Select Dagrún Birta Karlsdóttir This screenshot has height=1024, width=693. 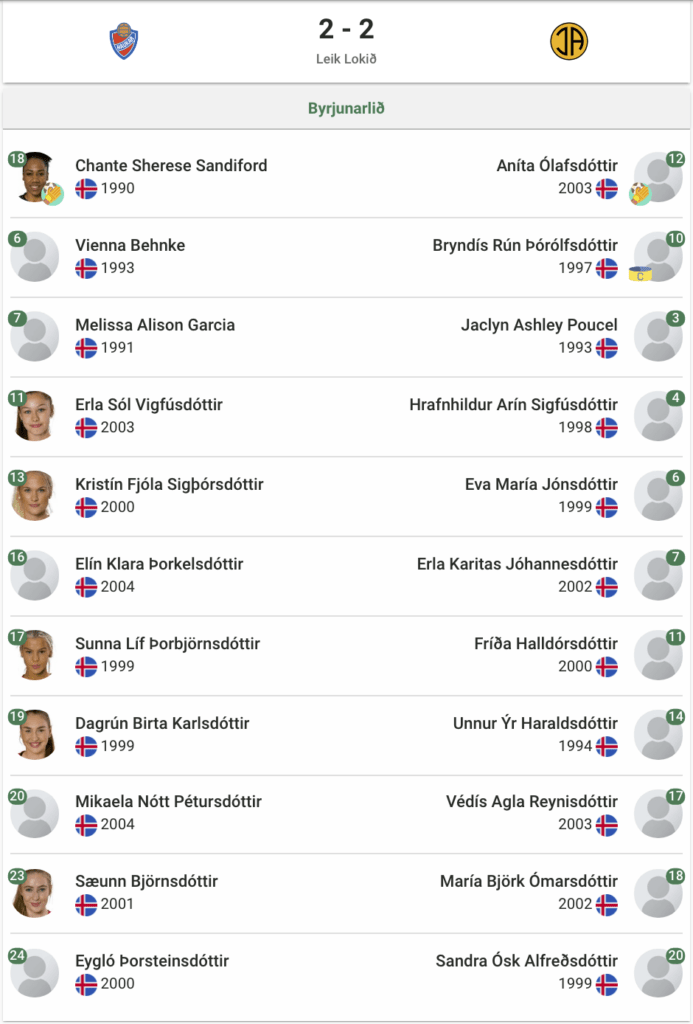162,723
